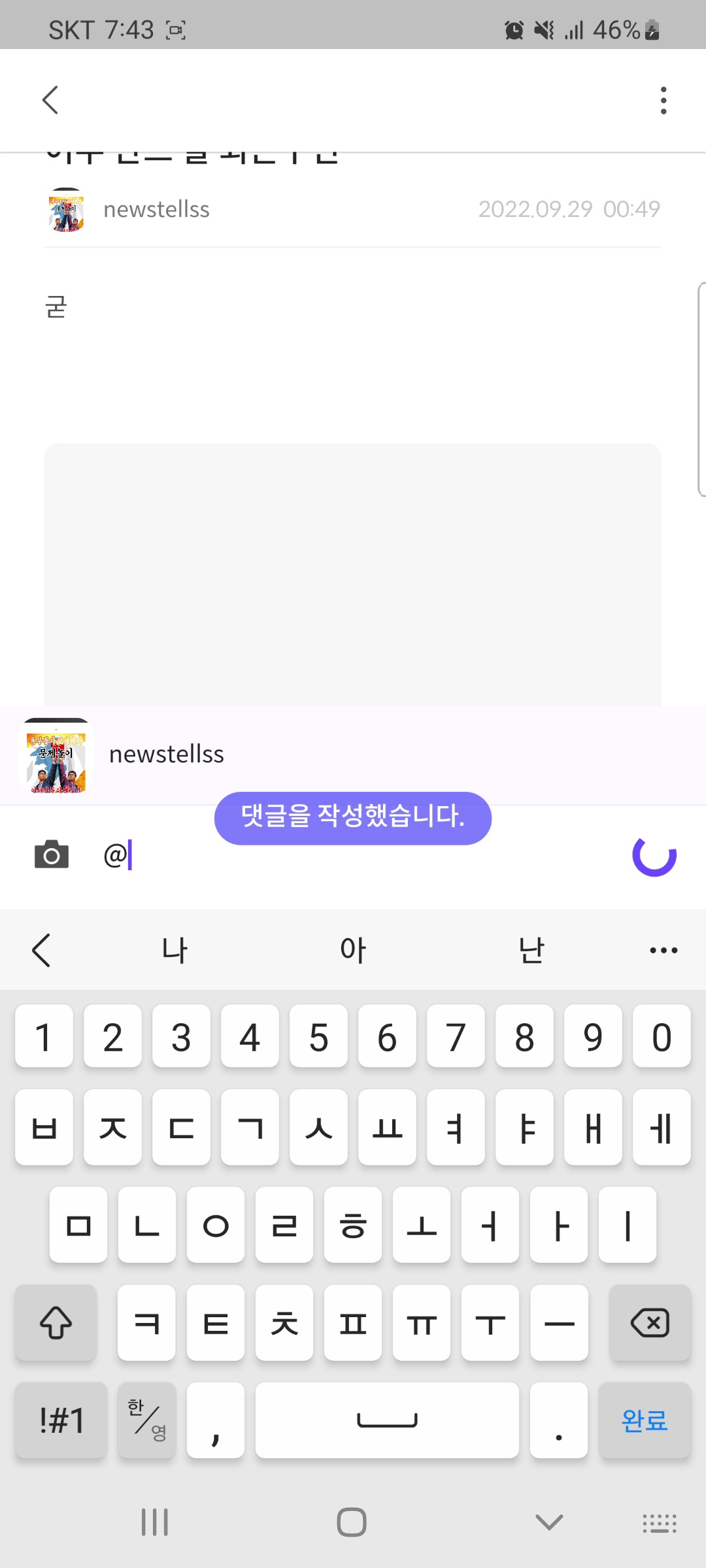Tap the purple loading spinner indicator
The image size is (706, 1568).
(653, 856)
